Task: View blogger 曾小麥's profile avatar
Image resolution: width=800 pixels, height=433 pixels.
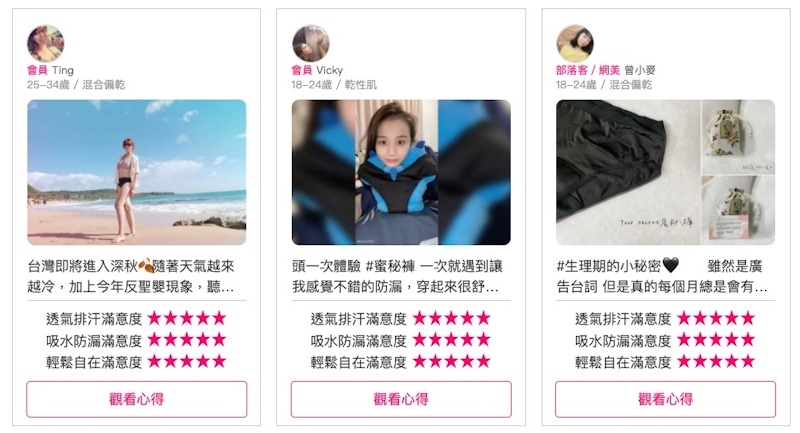Action: point(574,43)
